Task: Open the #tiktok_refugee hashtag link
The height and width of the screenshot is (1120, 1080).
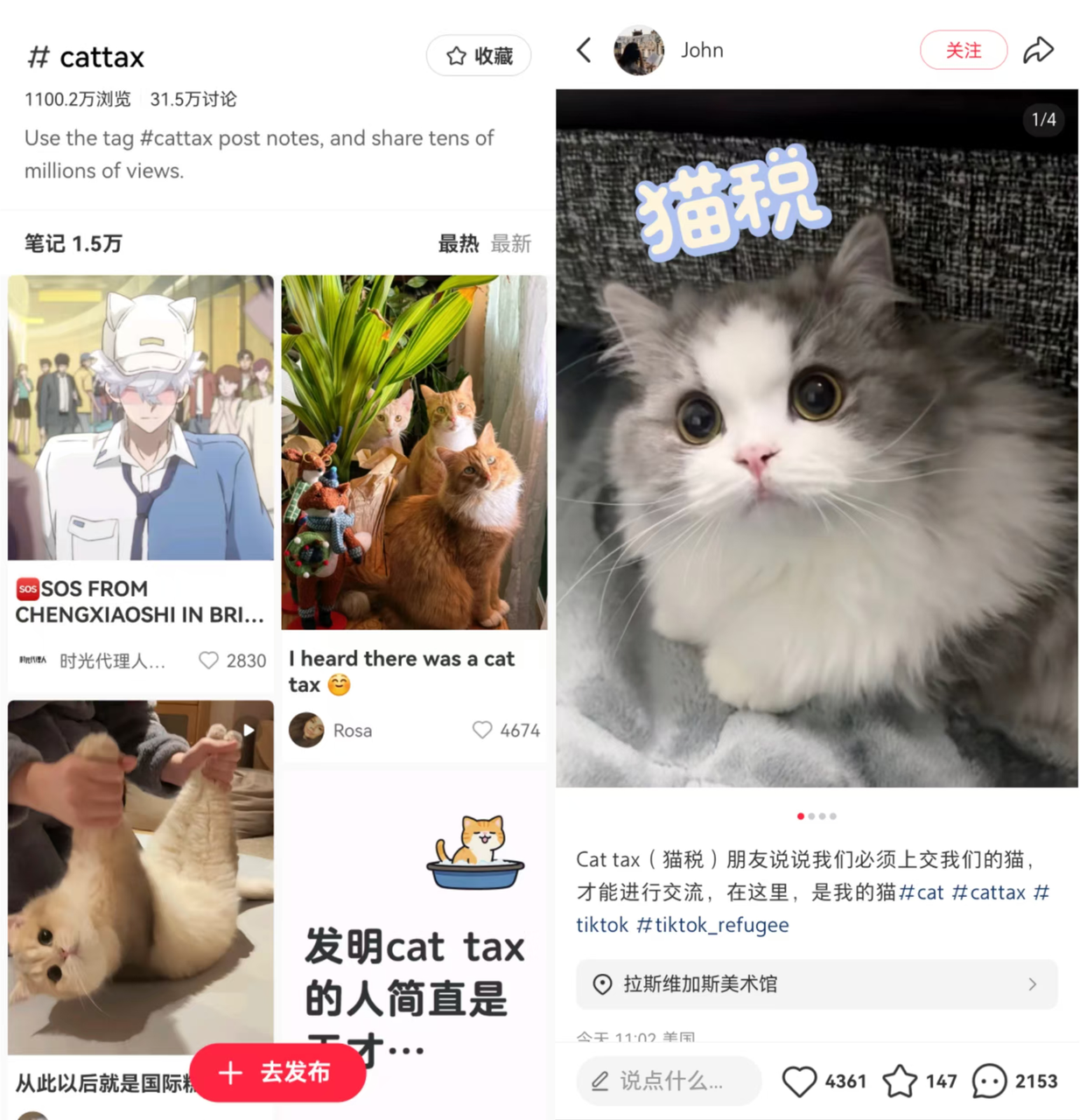Action: pyautogui.click(x=712, y=925)
